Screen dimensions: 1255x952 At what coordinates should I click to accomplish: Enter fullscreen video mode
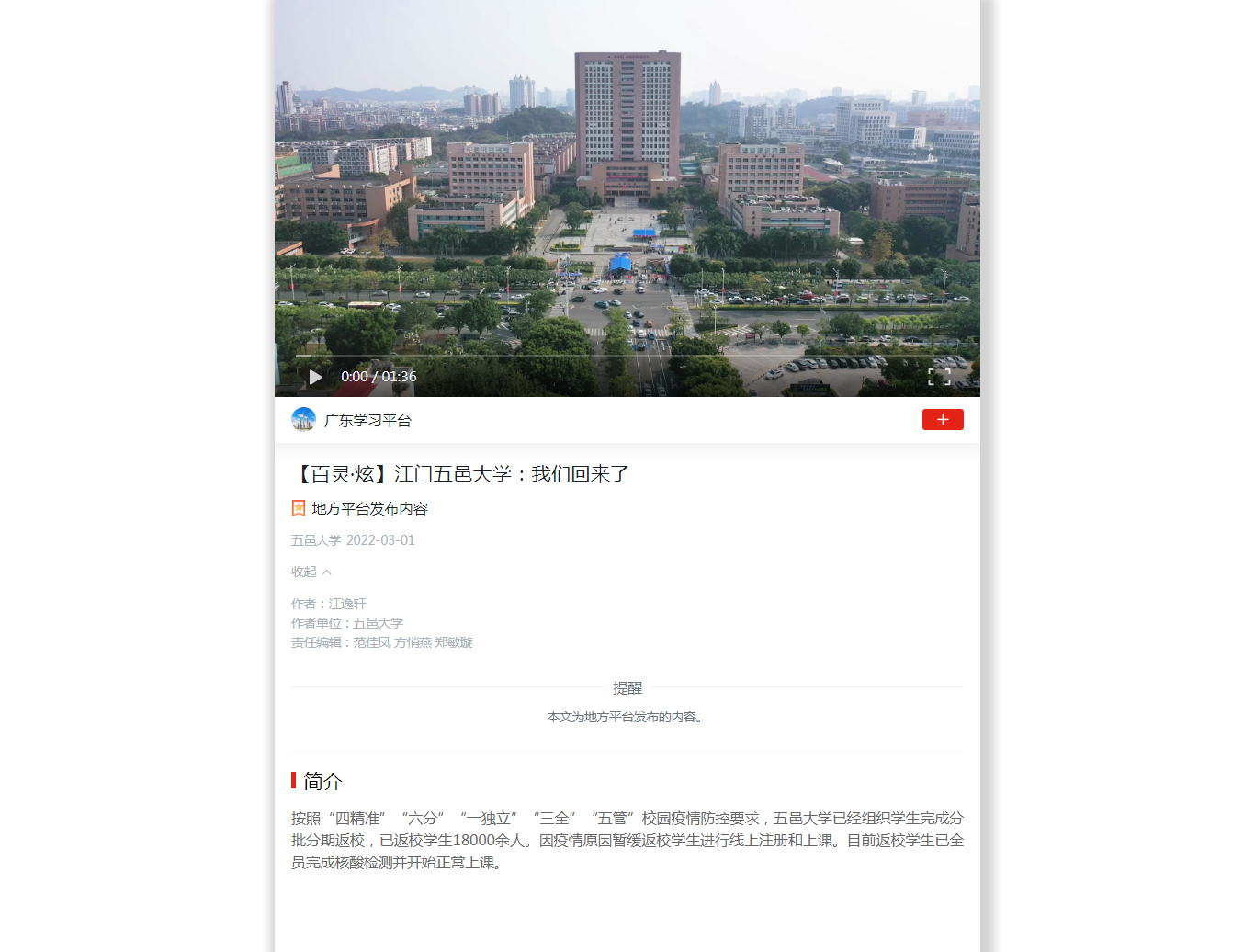point(938,377)
